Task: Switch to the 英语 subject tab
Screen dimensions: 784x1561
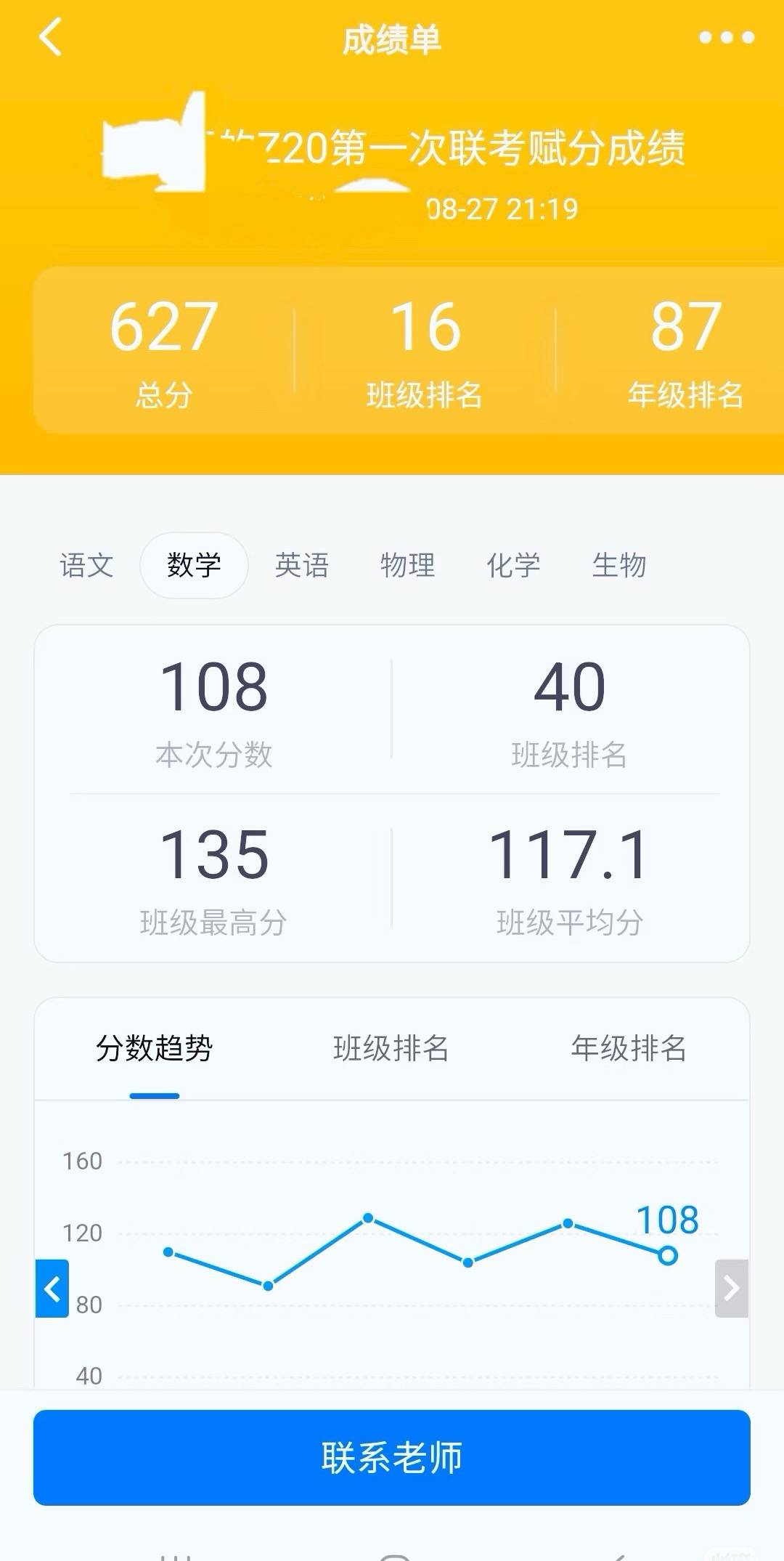Action: pyautogui.click(x=301, y=565)
